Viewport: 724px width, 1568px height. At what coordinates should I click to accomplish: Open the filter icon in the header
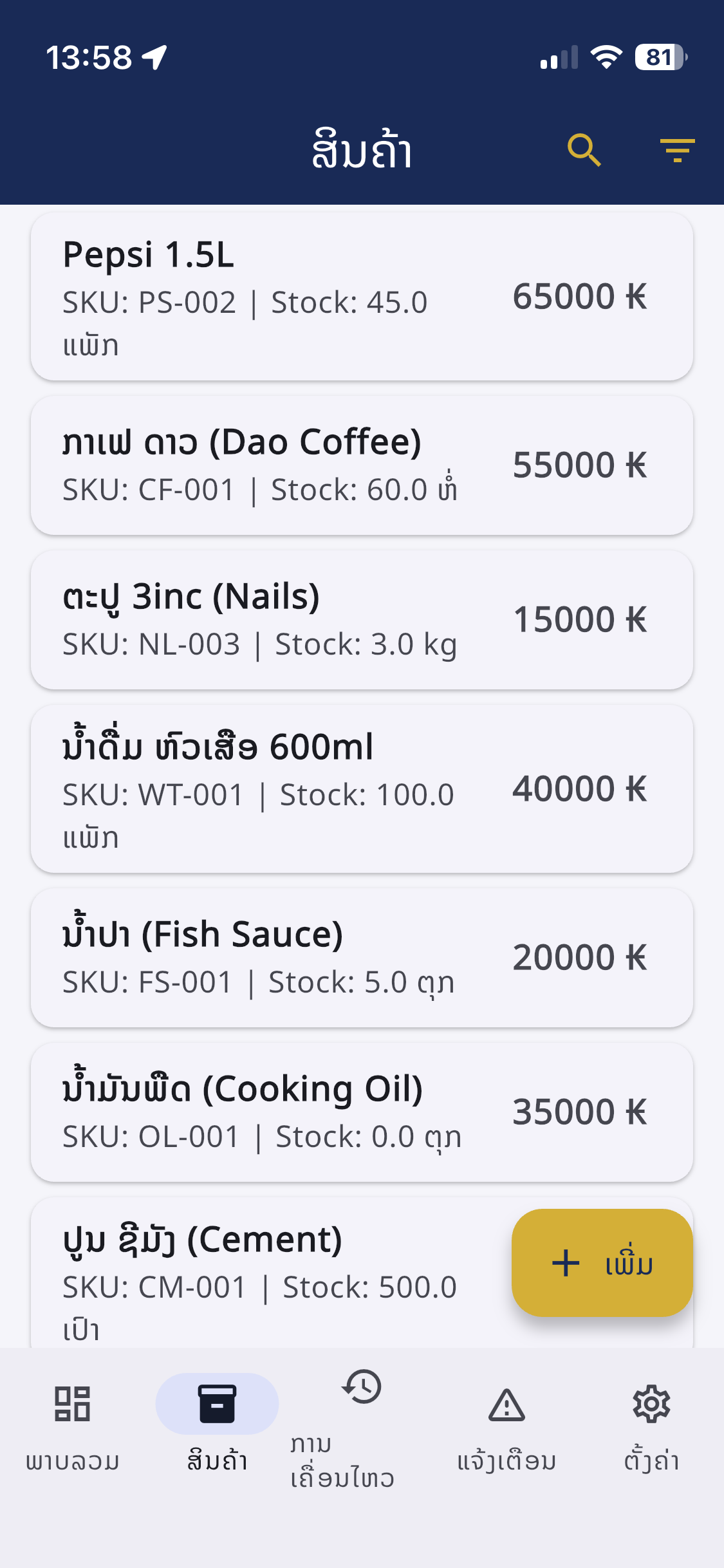[676, 151]
